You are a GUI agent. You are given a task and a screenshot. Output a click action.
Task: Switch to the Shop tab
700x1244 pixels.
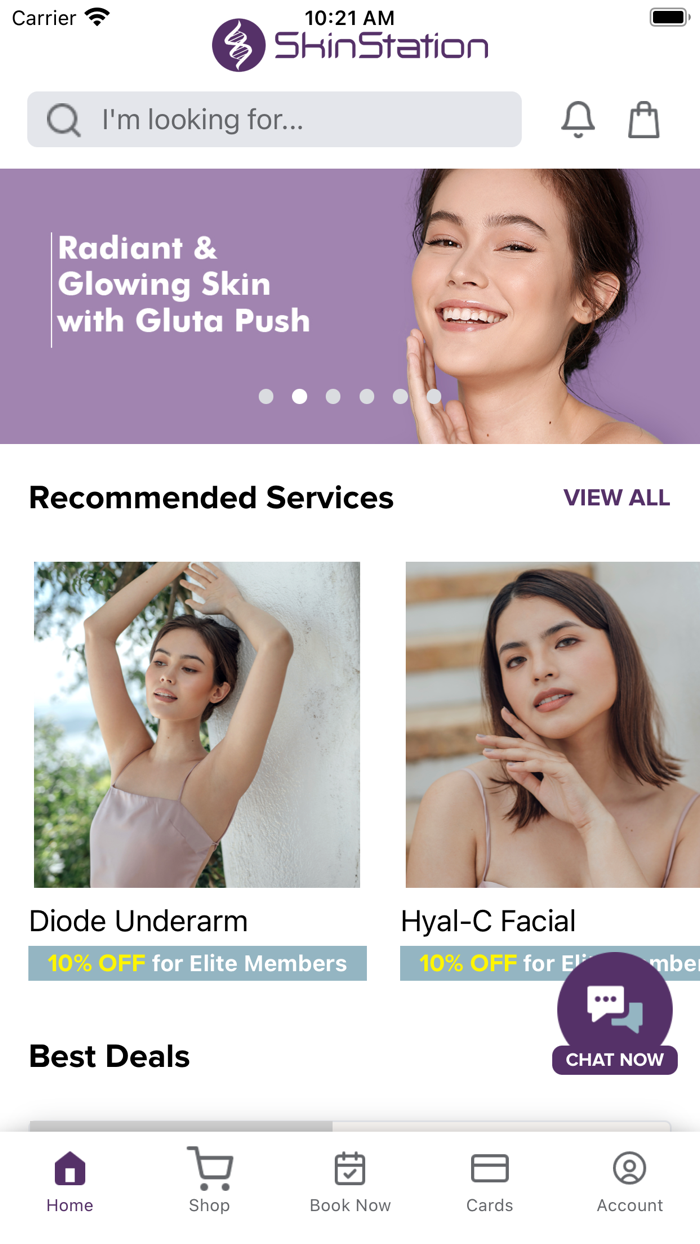coord(209,1181)
